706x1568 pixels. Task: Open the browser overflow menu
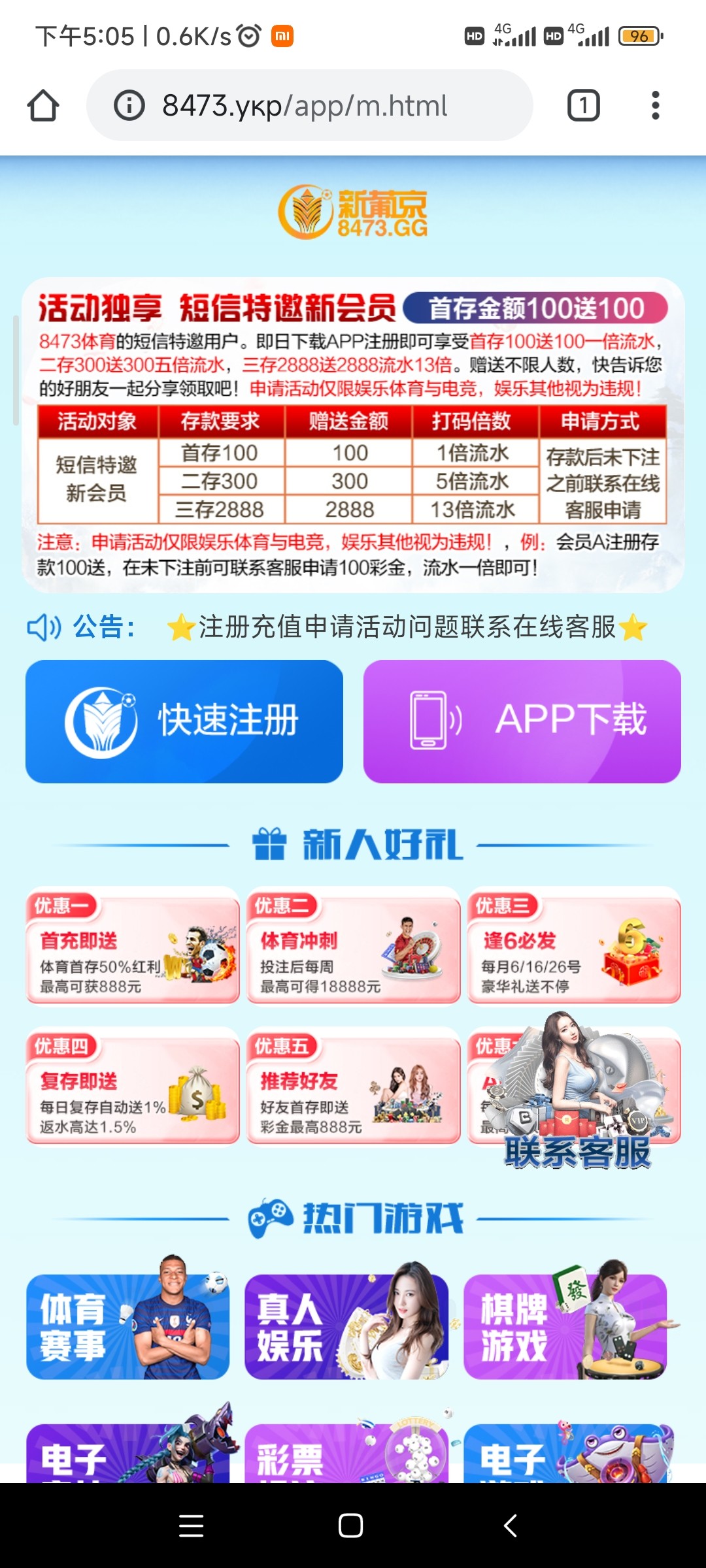click(655, 105)
